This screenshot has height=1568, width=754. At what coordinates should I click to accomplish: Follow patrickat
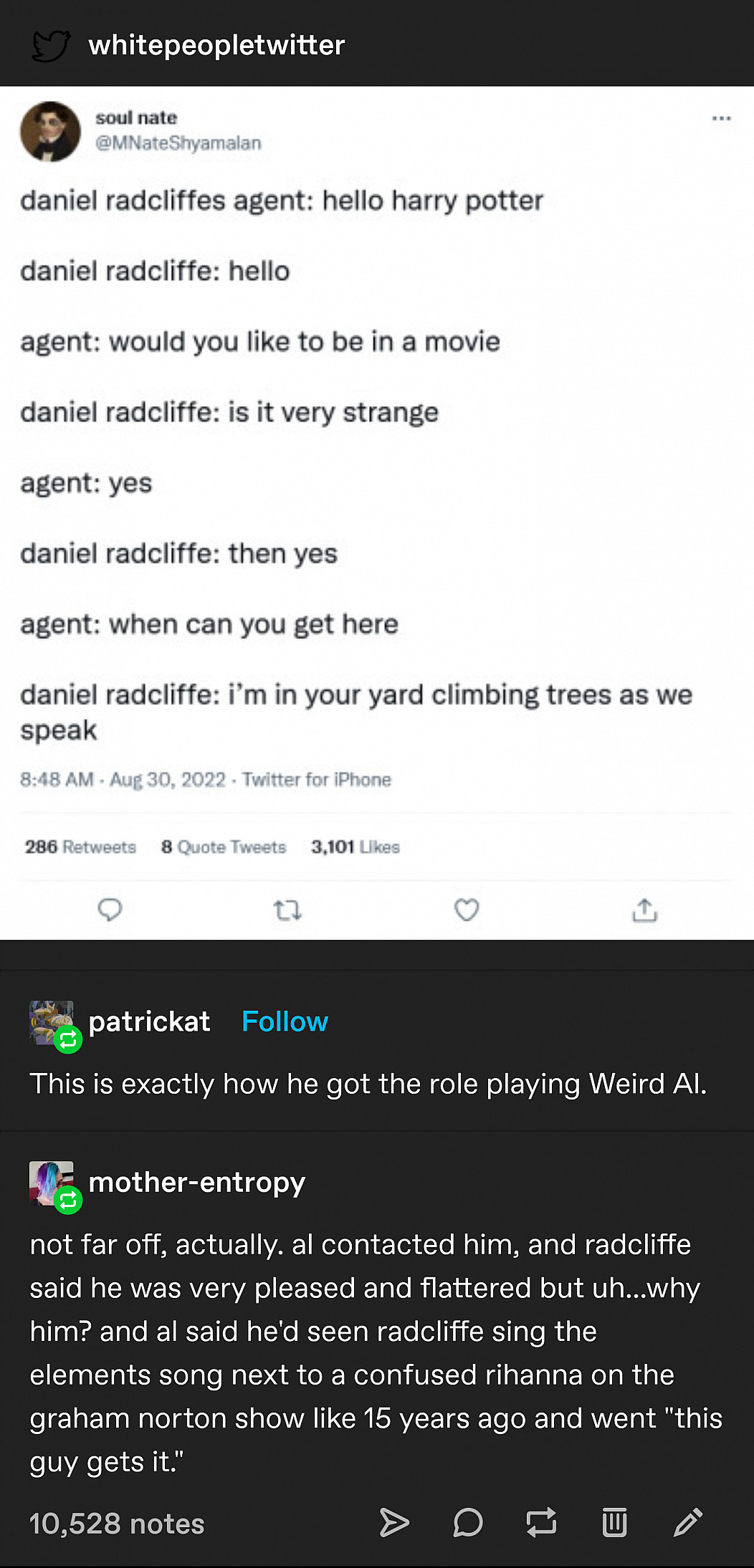(x=285, y=1021)
